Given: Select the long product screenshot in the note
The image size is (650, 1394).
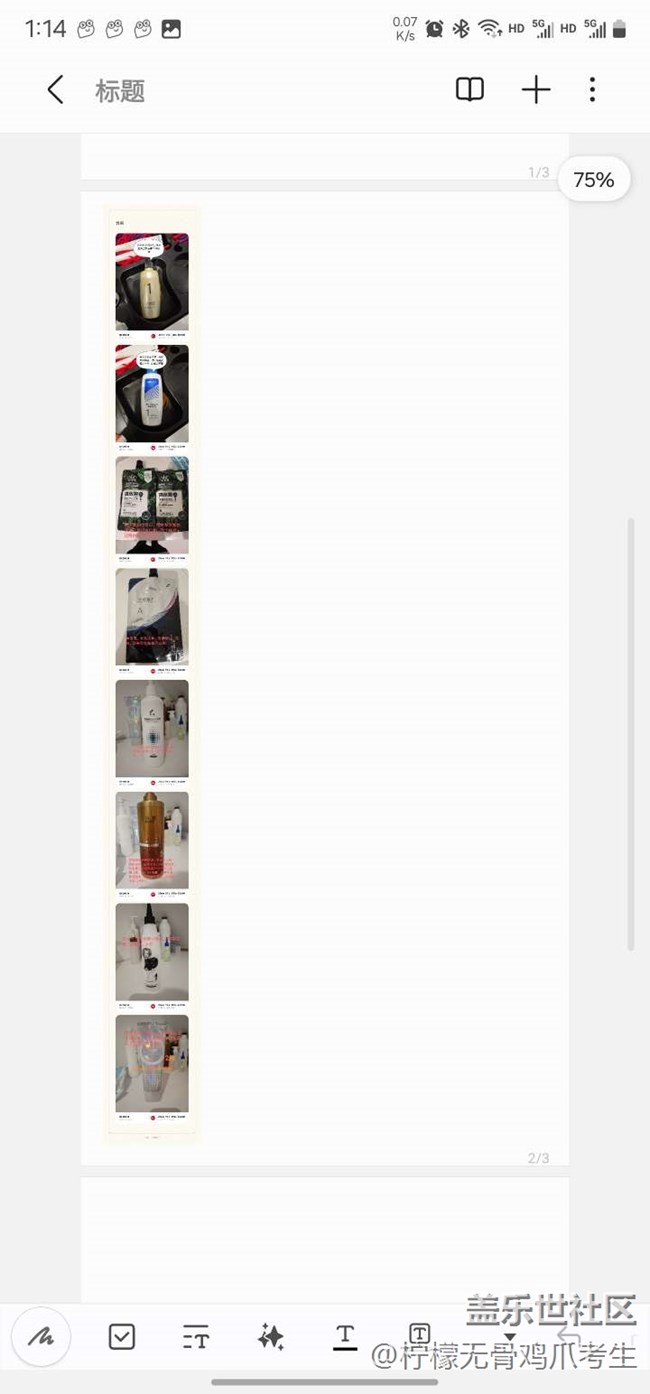Looking at the screenshot, I should click(152, 672).
